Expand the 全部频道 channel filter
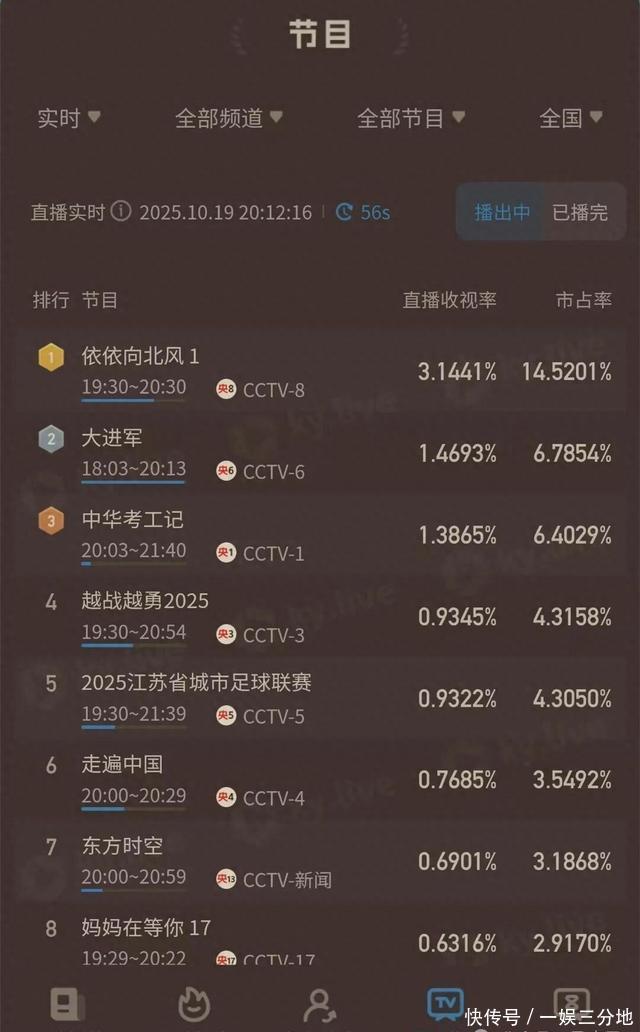 229,118
